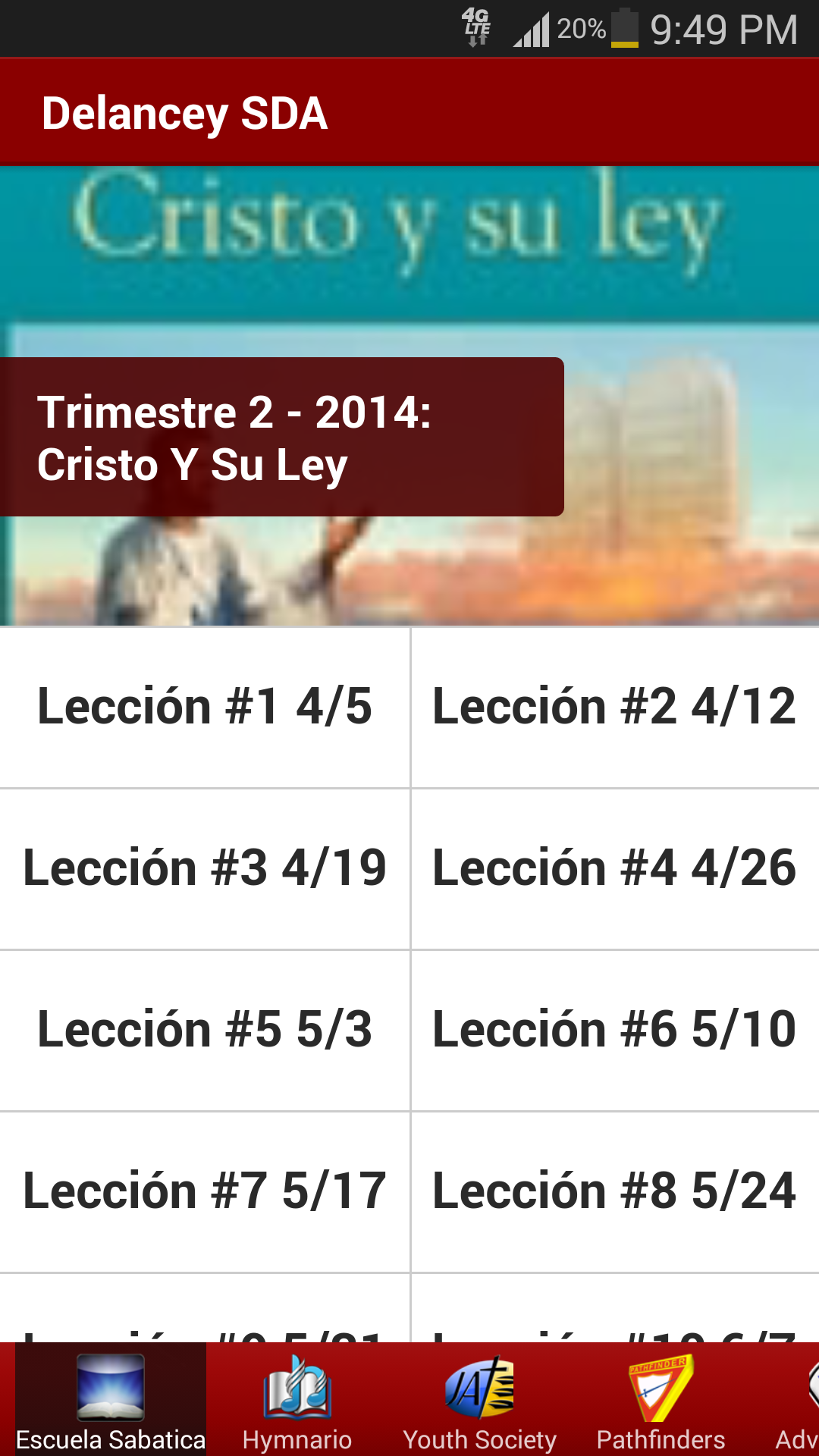Tap Lección #8 5/24
Screen dimensions: 819x1456
coord(615,1192)
